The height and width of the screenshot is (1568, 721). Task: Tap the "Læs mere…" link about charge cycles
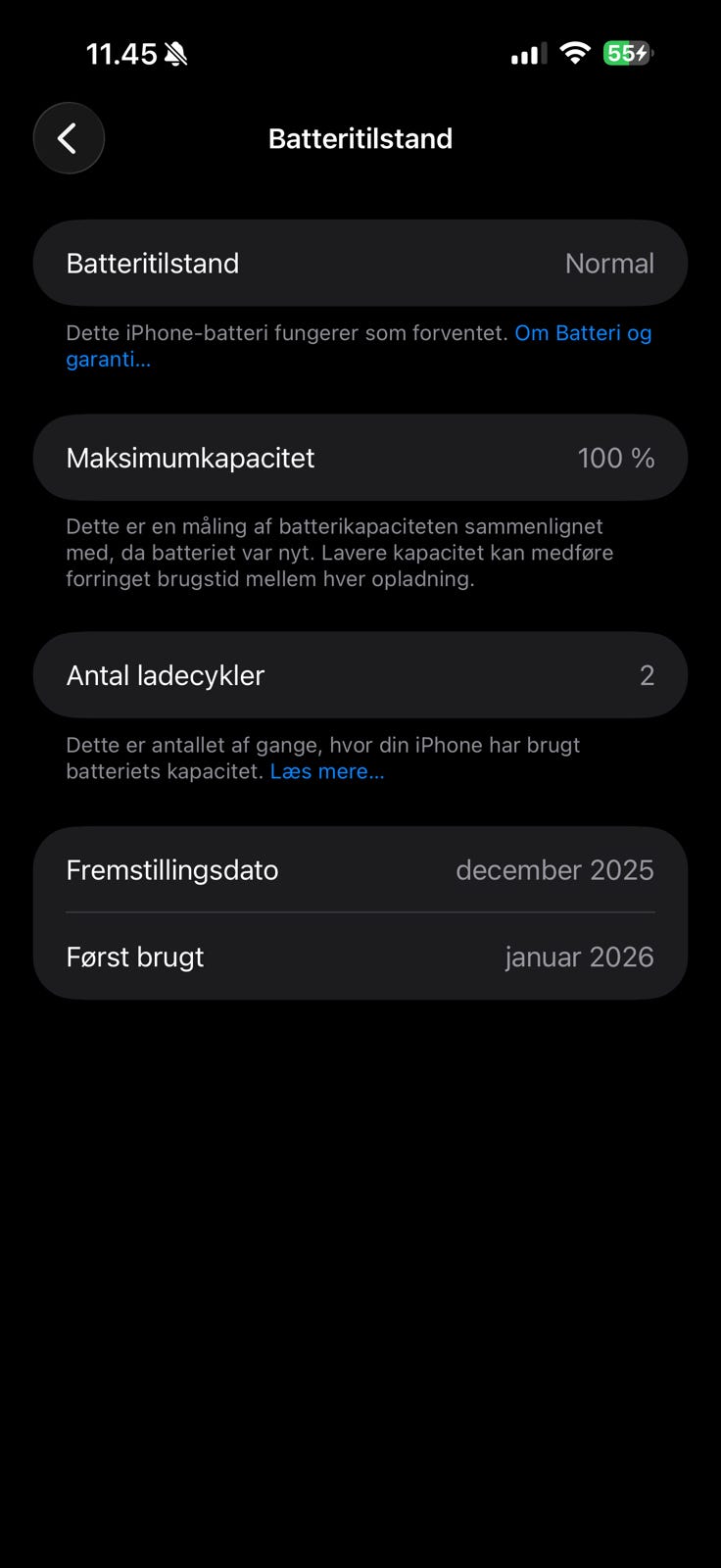(x=327, y=771)
